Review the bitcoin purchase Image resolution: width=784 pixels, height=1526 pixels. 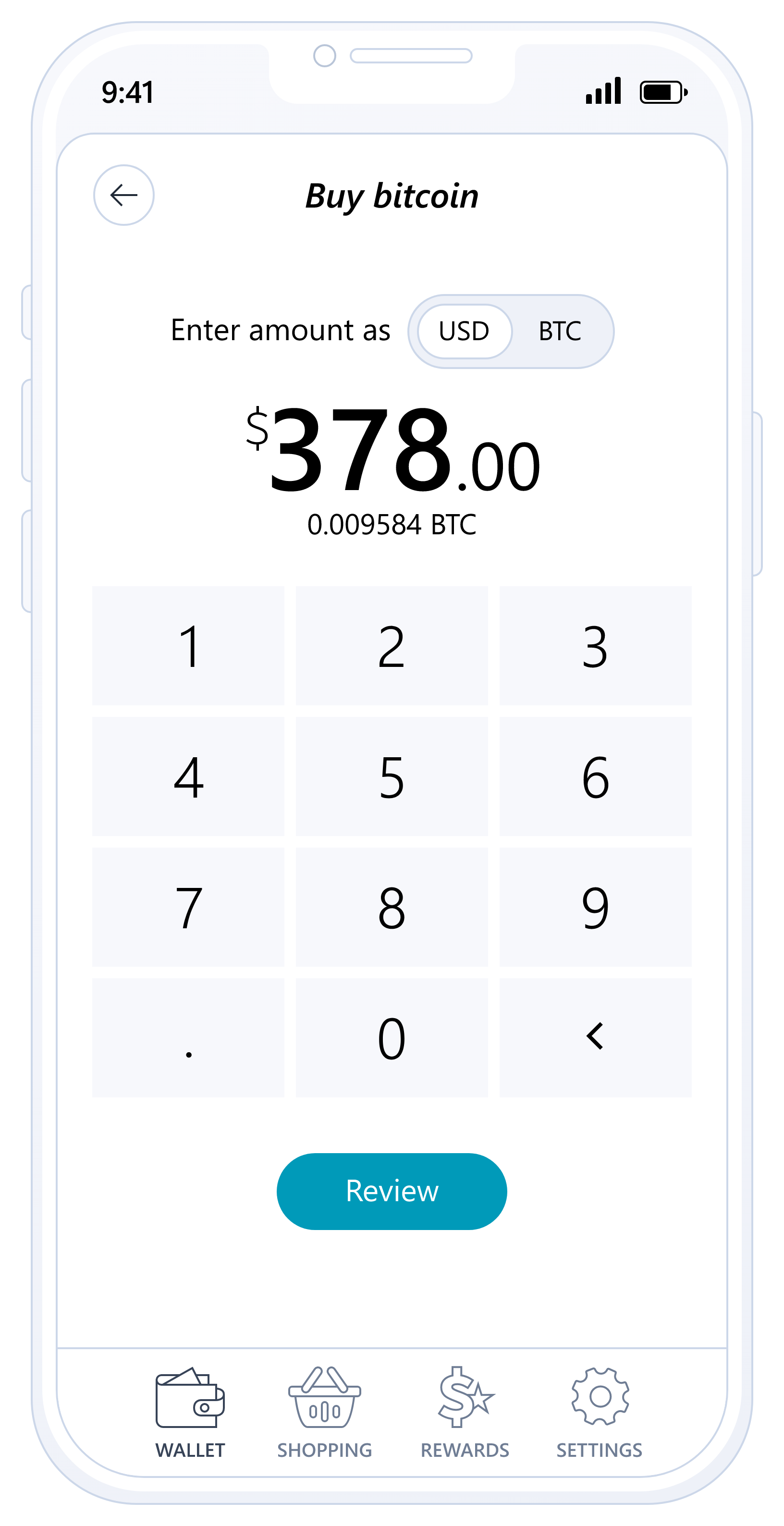coord(392,1191)
